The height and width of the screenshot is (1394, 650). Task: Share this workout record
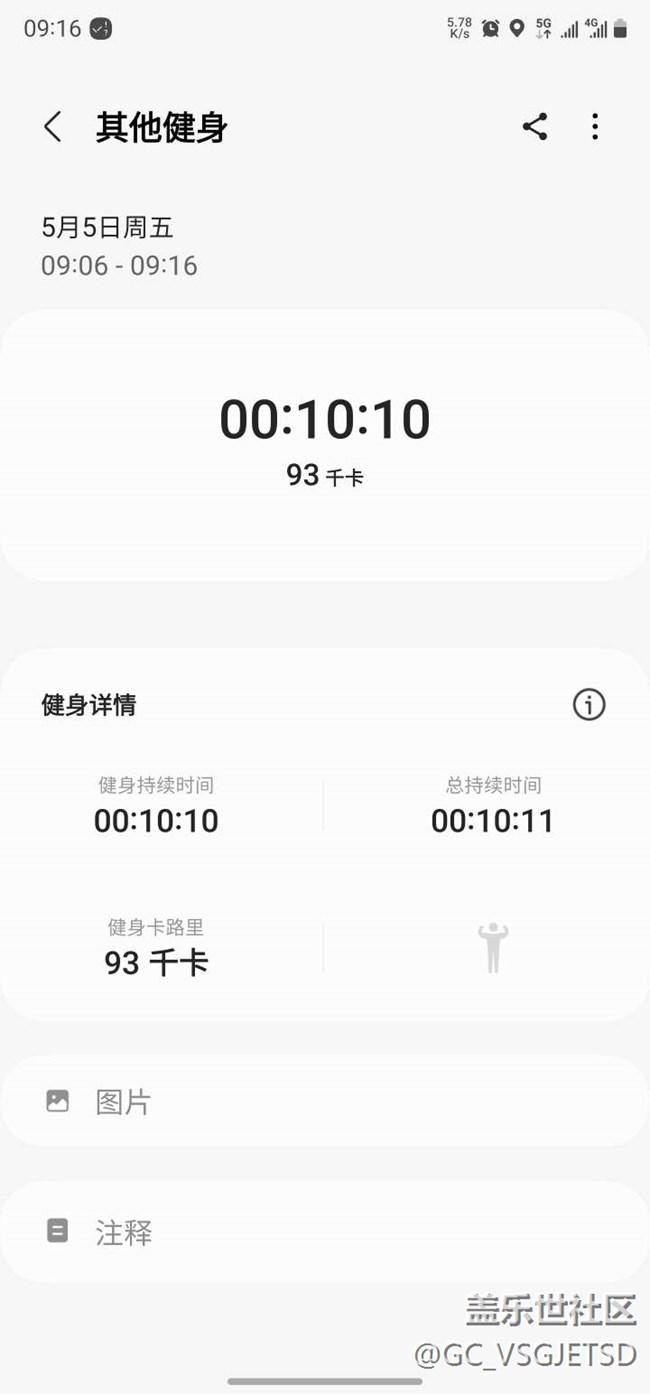[535, 127]
